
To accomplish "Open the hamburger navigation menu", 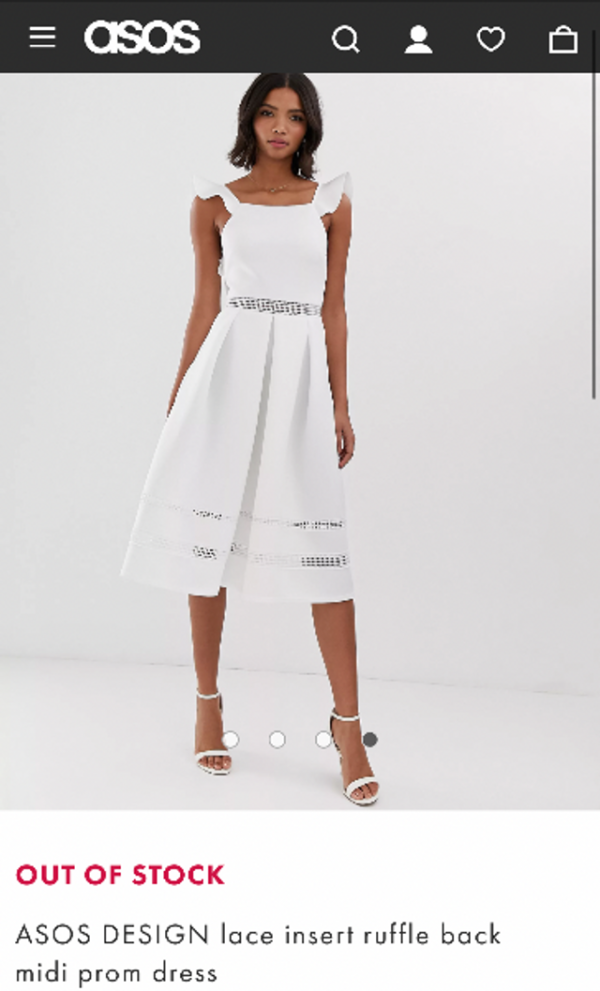I will pyautogui.click(x=42, y=38).
